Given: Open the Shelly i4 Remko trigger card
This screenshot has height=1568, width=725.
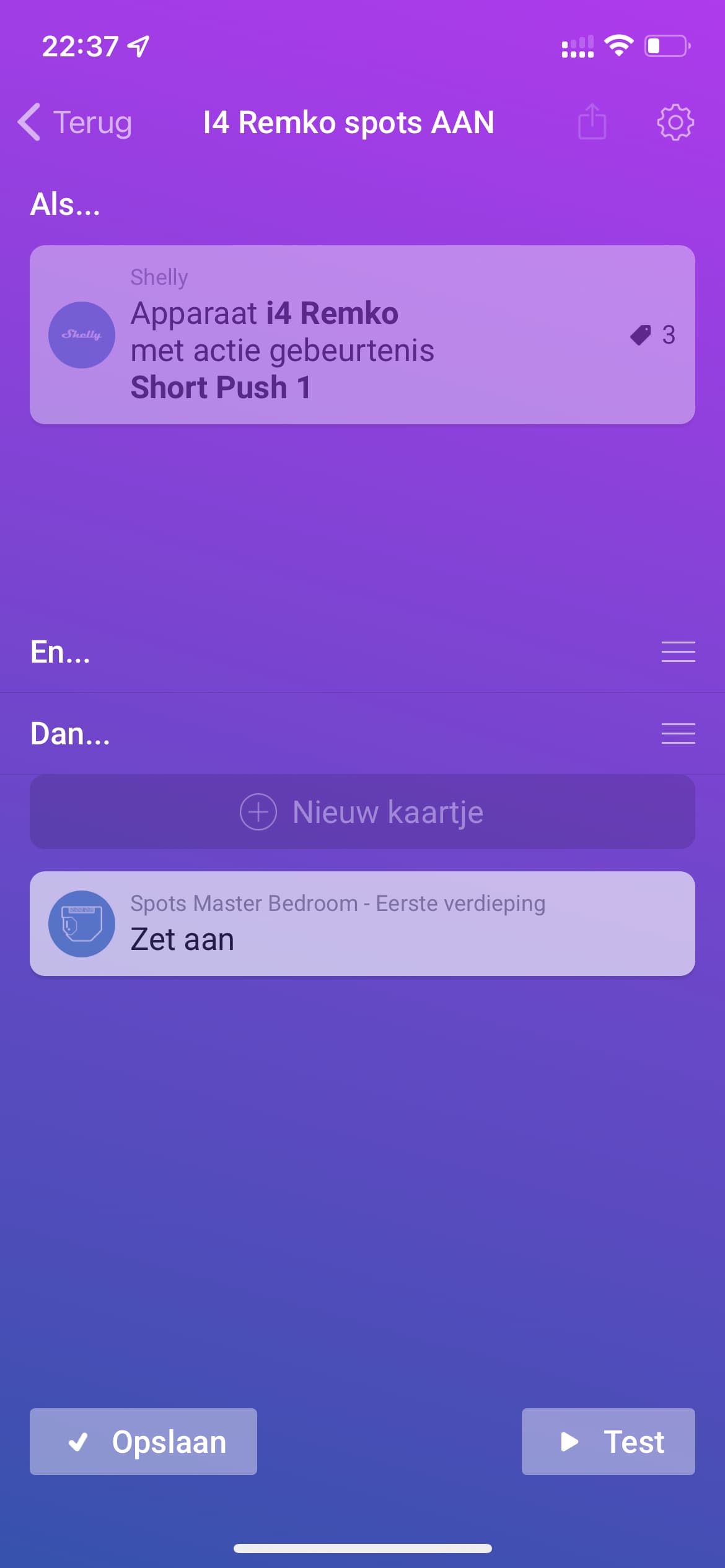Looking at the screenshot, I should (x=362, y=334).
